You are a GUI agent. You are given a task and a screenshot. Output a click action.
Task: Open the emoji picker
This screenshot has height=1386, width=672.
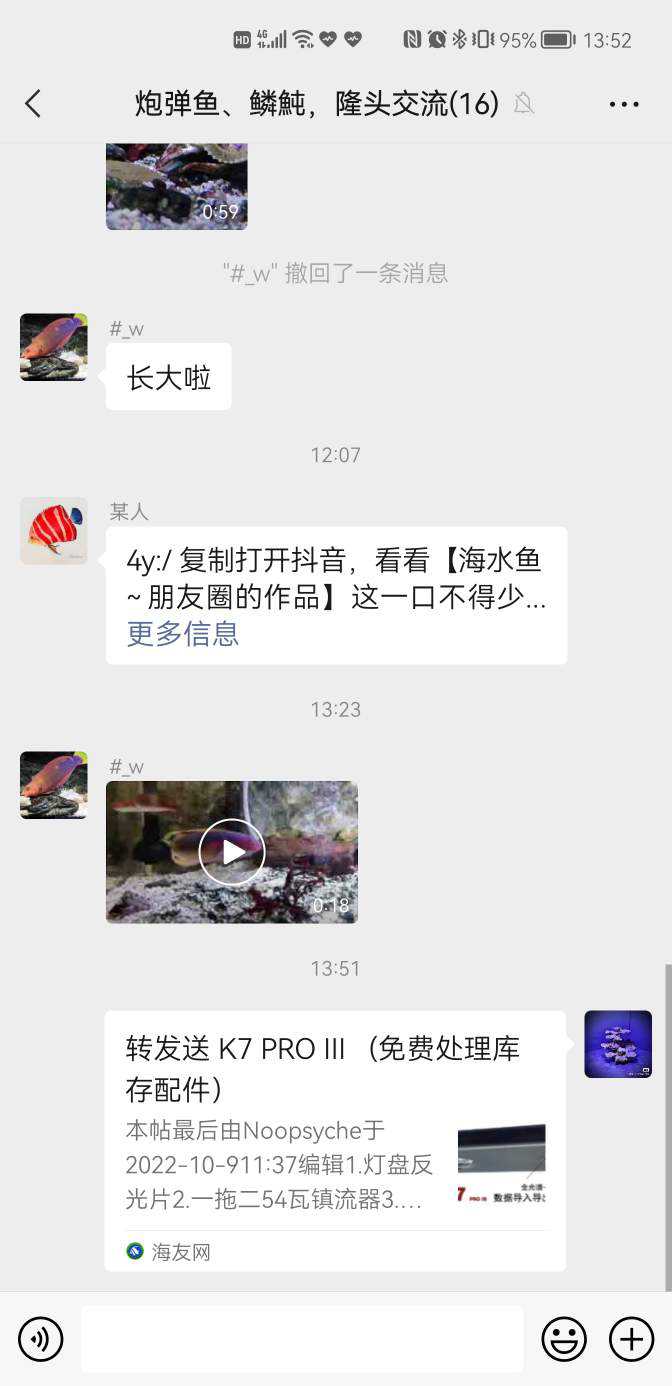pos(564,1339)
